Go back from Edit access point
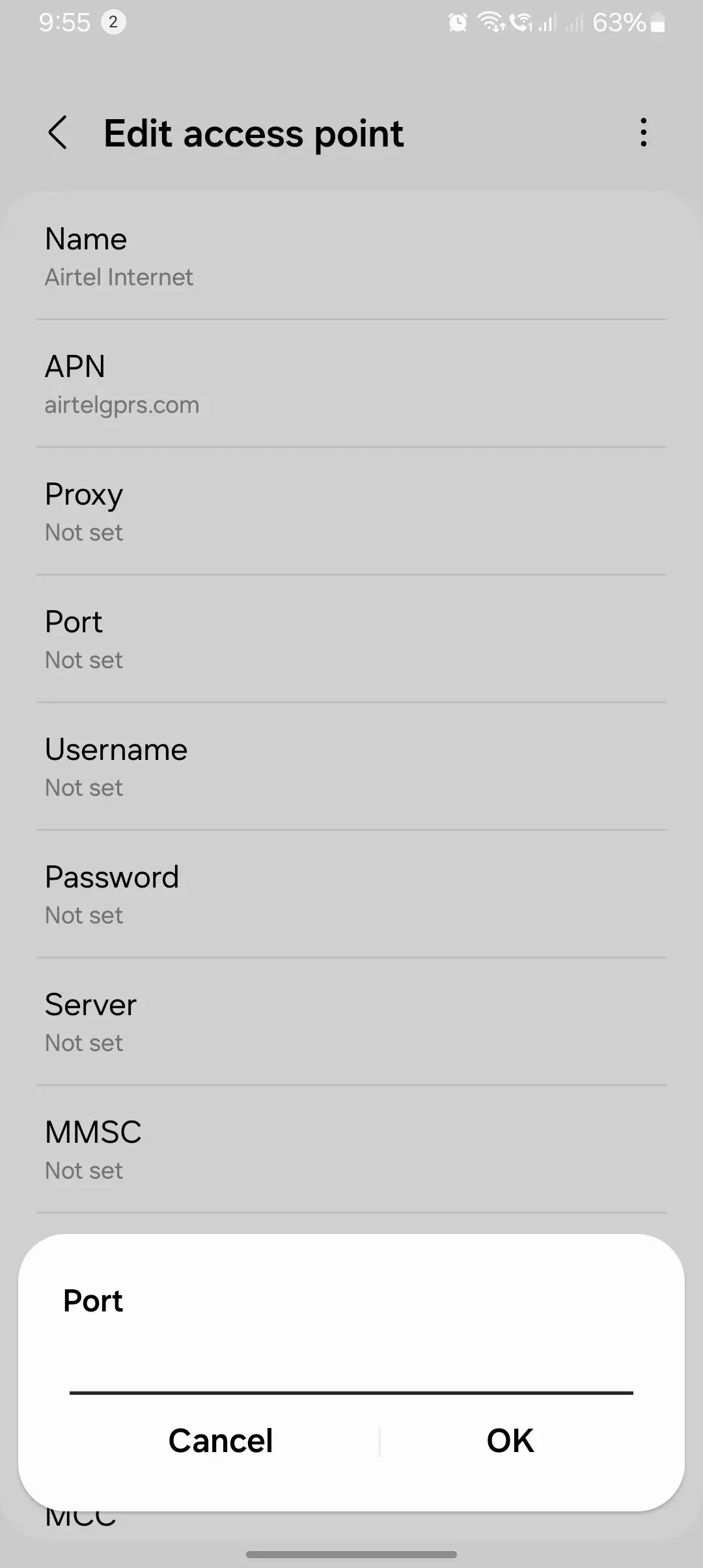This screenshot has height=1568, width=703. (58, 133)
